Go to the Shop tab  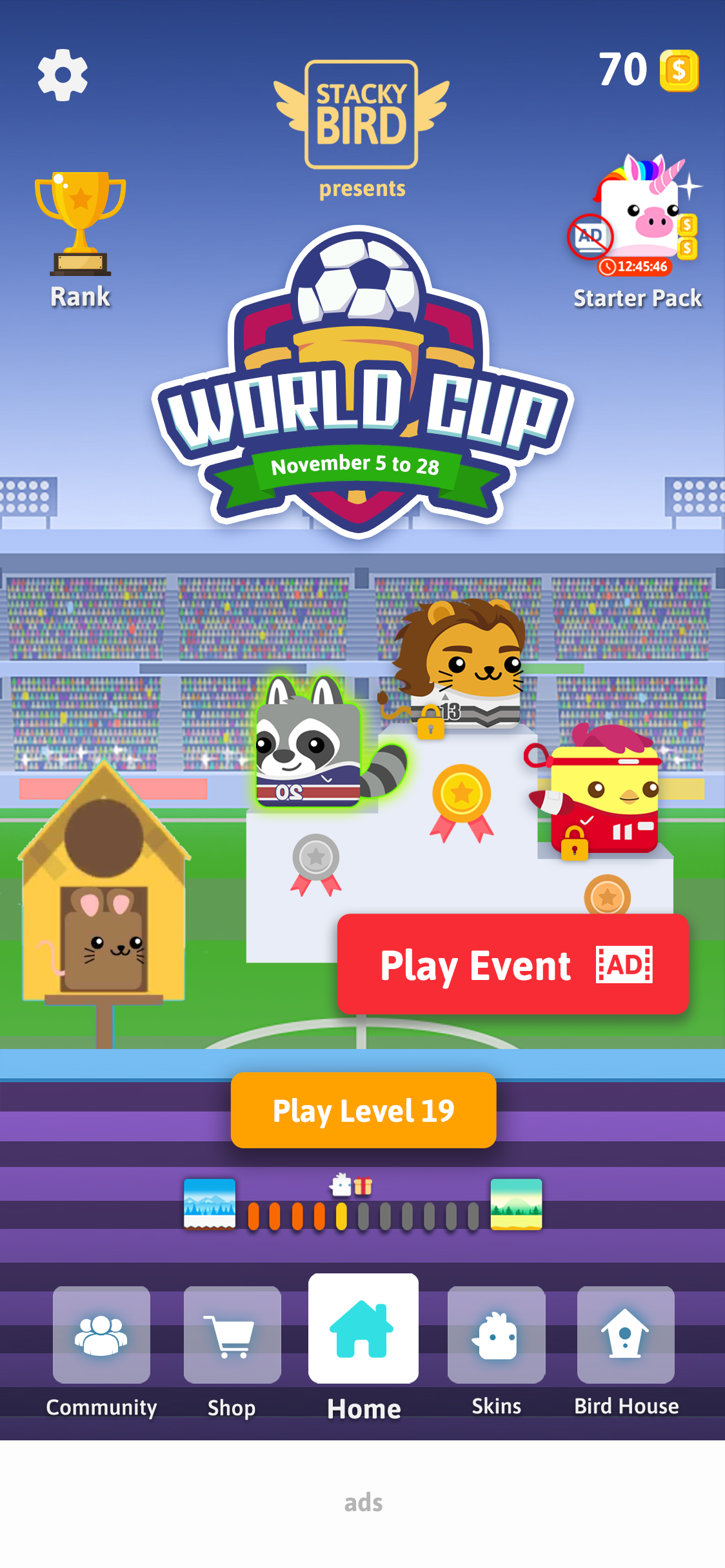232,1351
